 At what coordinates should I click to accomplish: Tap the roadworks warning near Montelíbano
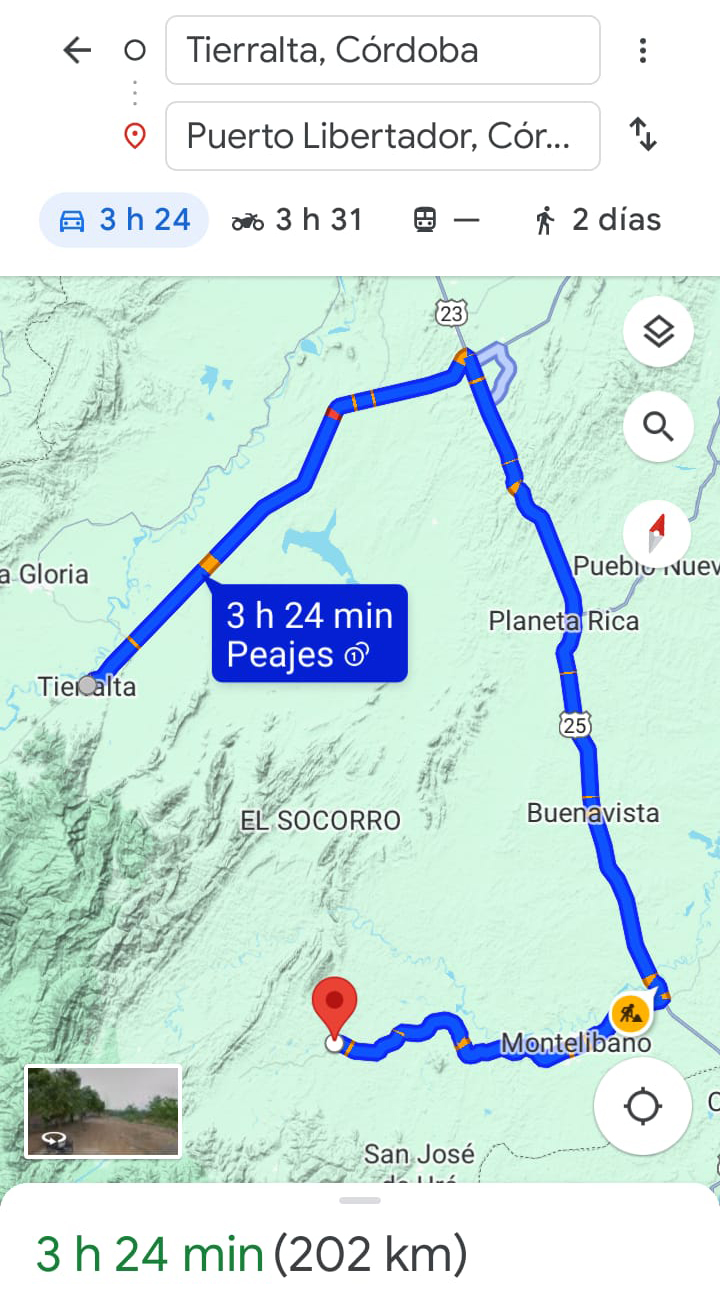630,1014
